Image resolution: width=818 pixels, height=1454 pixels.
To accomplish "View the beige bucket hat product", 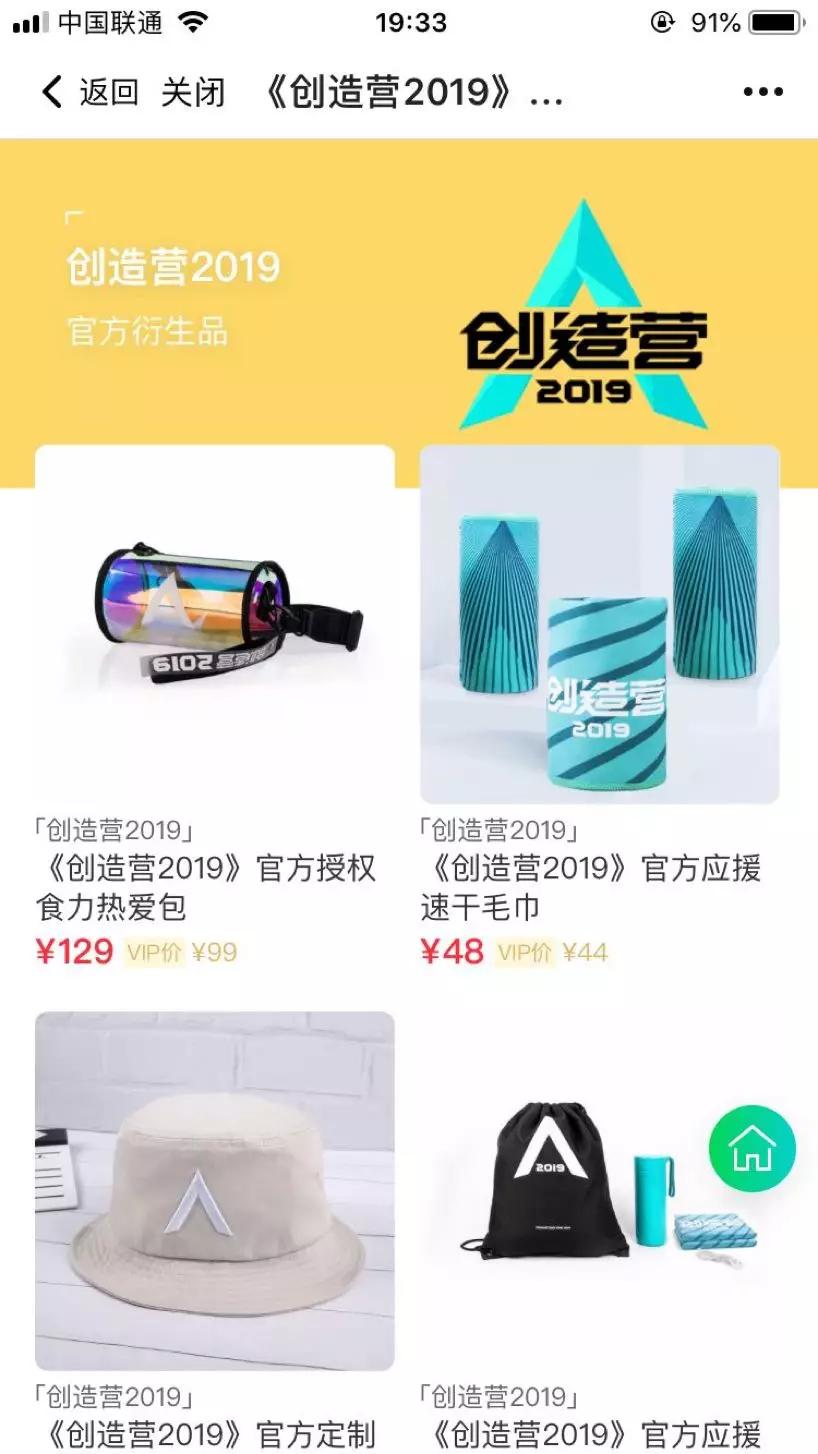I will click(x=215, y=1190).
